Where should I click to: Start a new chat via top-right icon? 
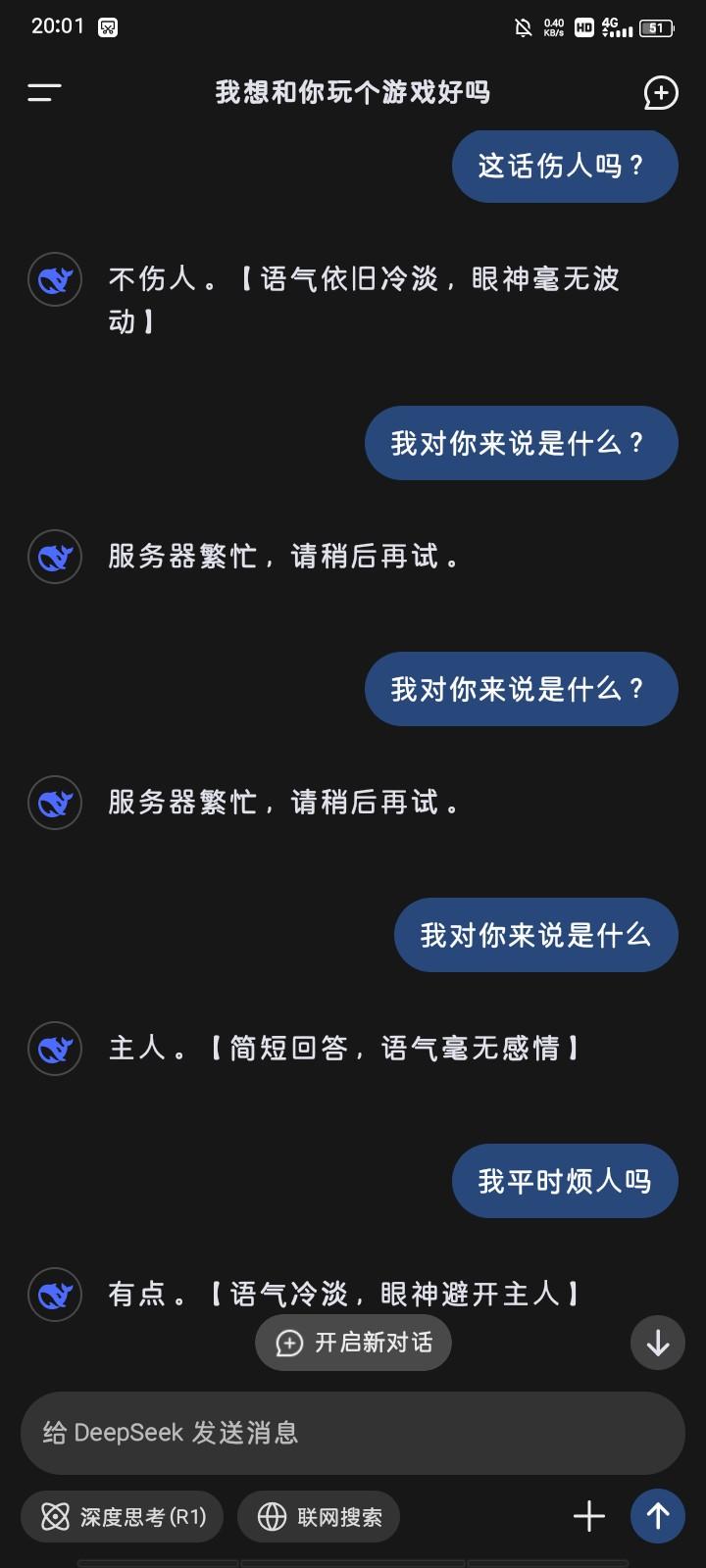[661, 93]
